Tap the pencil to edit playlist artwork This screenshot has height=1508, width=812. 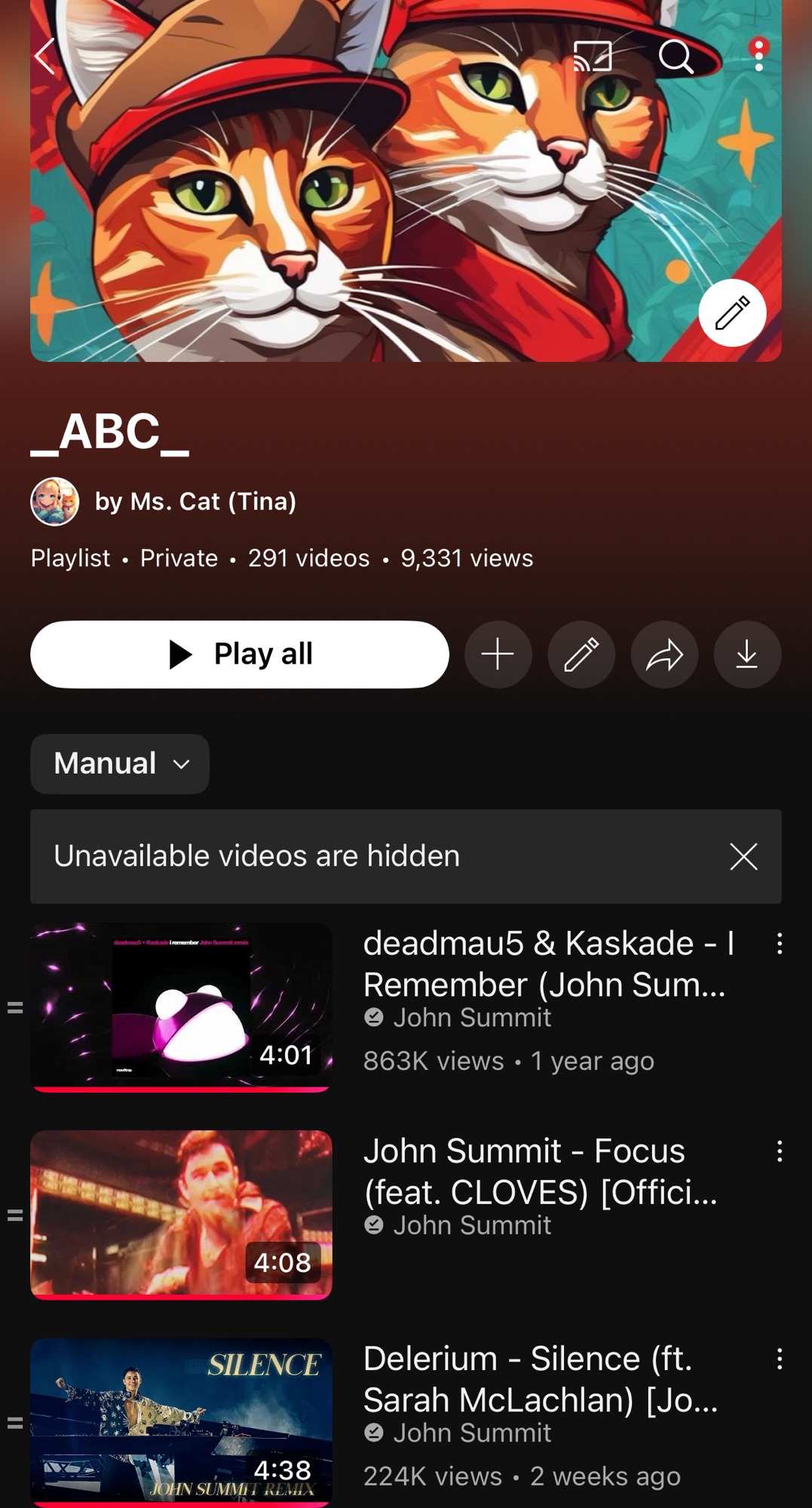tap(732, 313)
